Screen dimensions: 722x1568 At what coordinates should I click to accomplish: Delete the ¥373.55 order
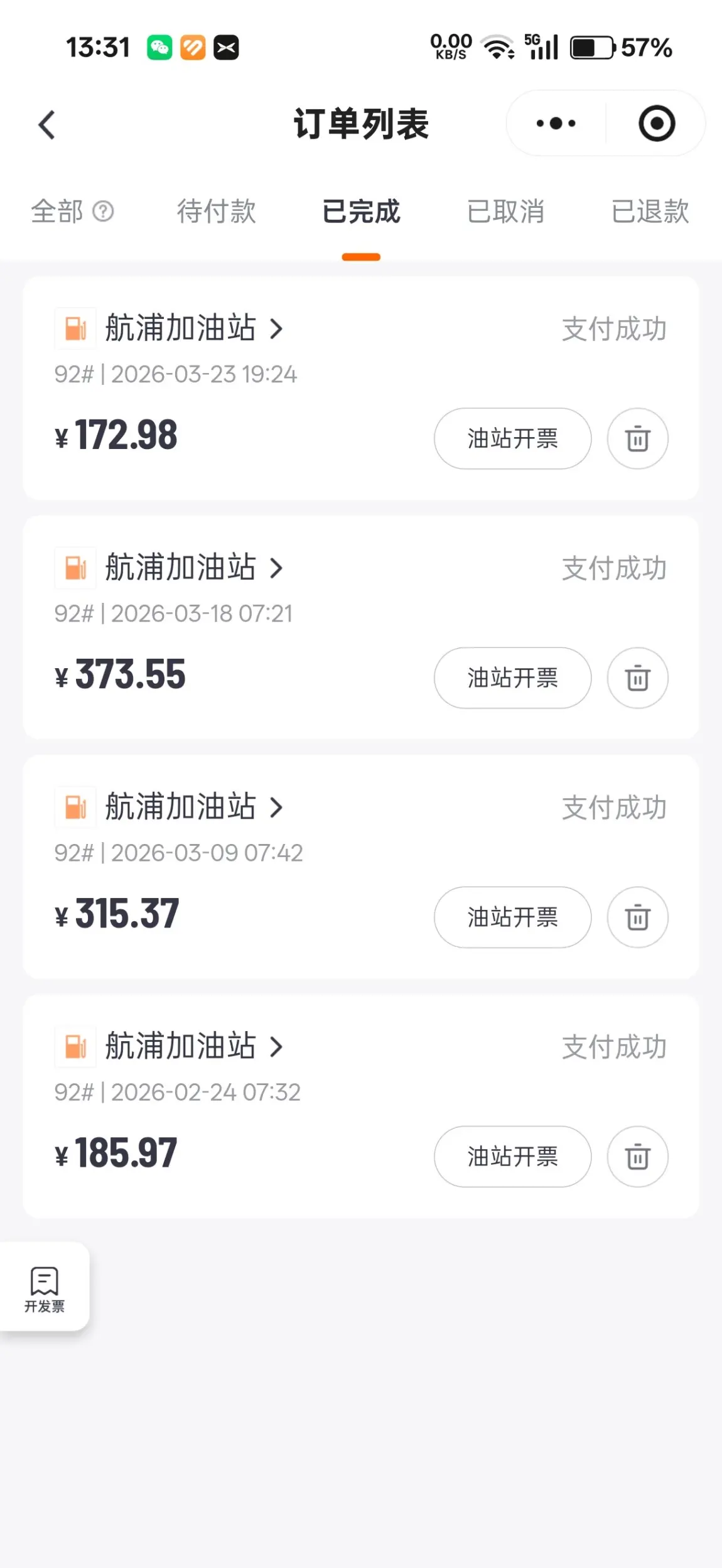(637, 678)
